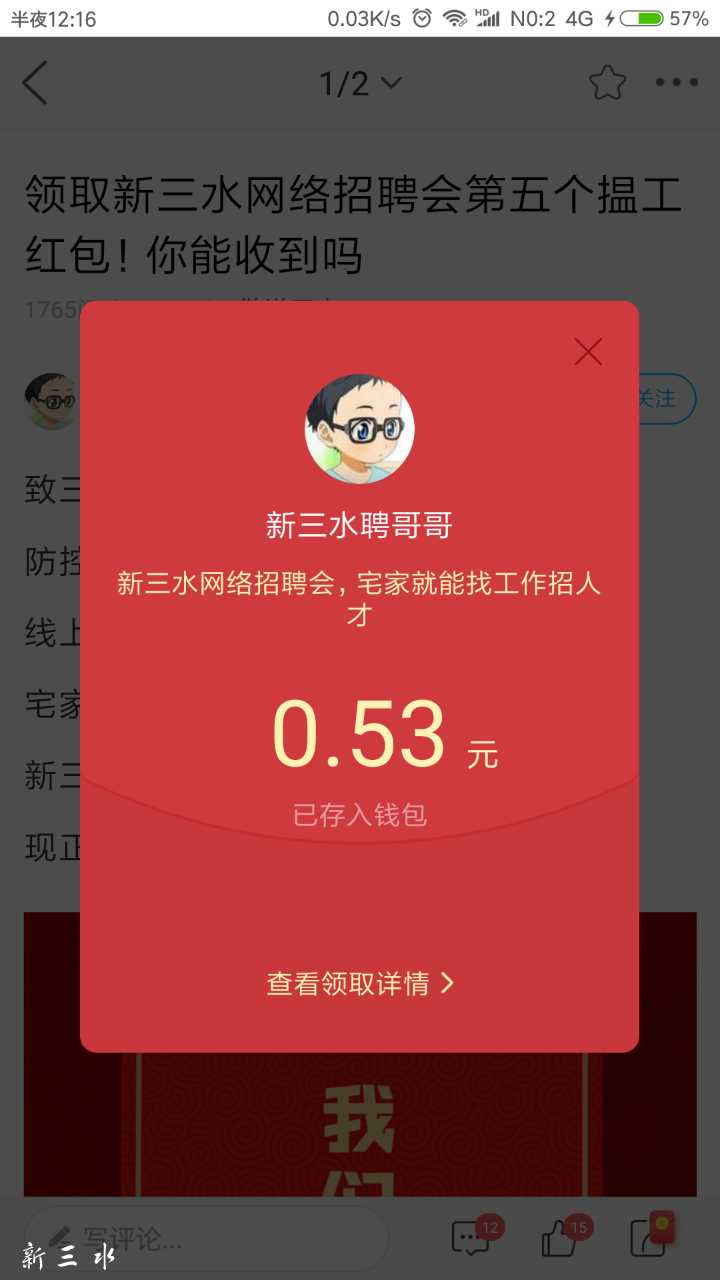Favorite this post with the star
Image resolution: width=720 pixels, height=1280 pixels.
tap(607, 83)
